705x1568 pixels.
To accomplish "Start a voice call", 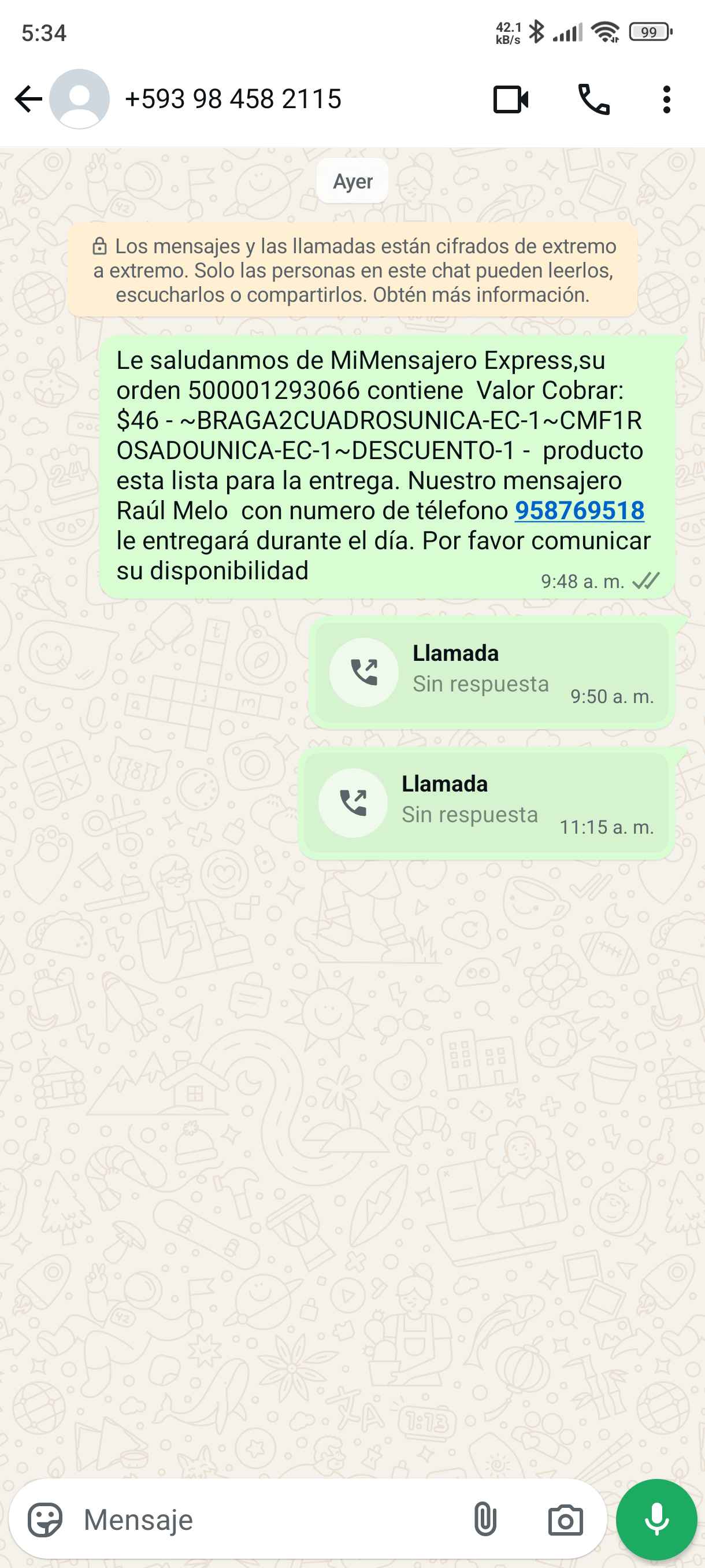I will pos(593,99).
